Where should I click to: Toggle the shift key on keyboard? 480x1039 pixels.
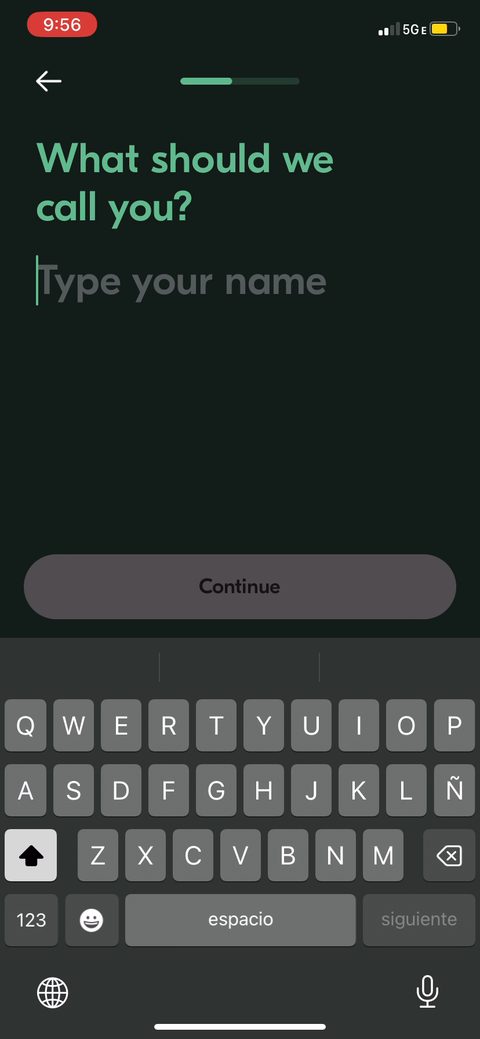(x=30, y=855)
